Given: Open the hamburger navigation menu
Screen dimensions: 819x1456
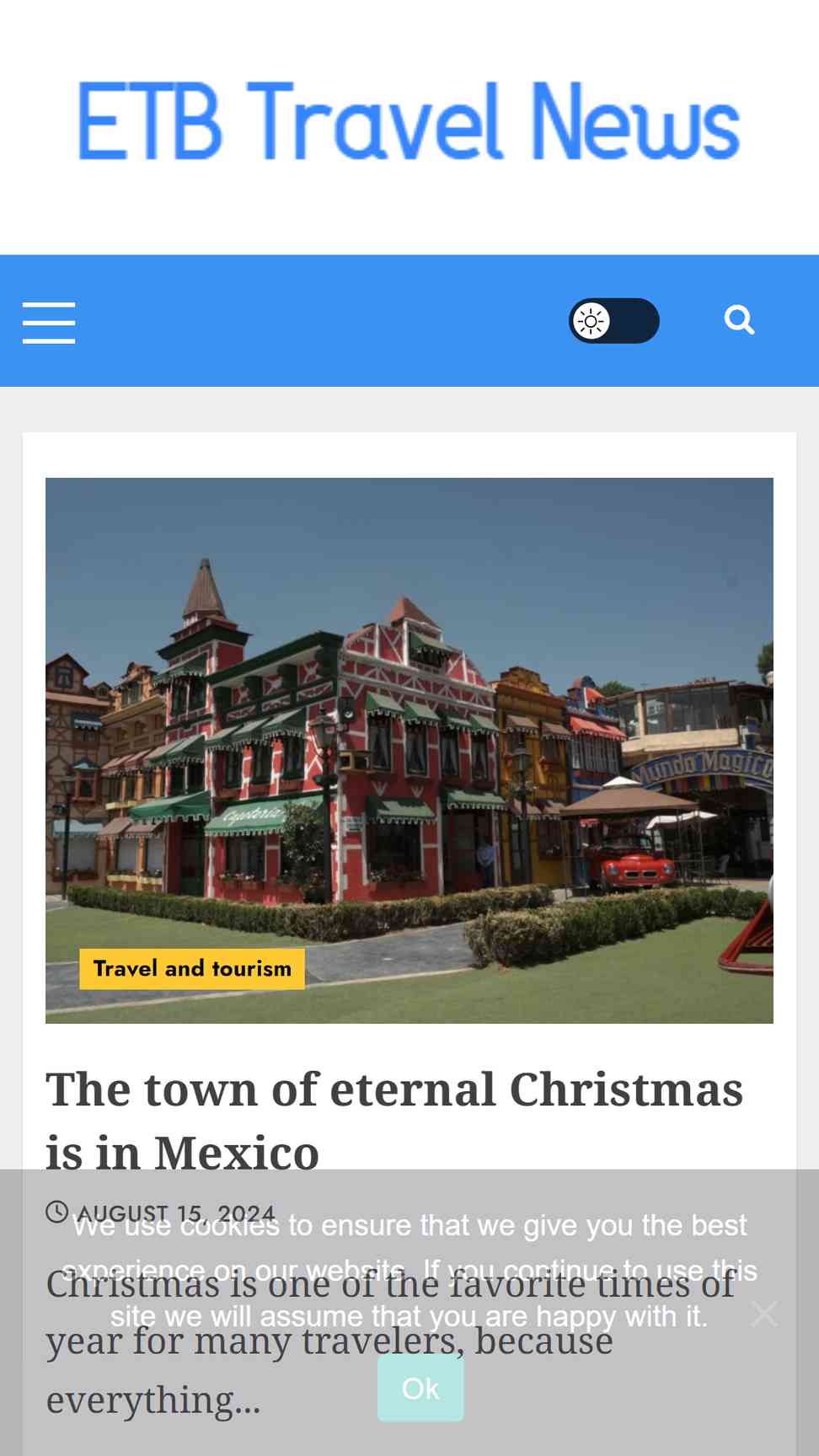Looking at the screenshot, I should [49, 323].
